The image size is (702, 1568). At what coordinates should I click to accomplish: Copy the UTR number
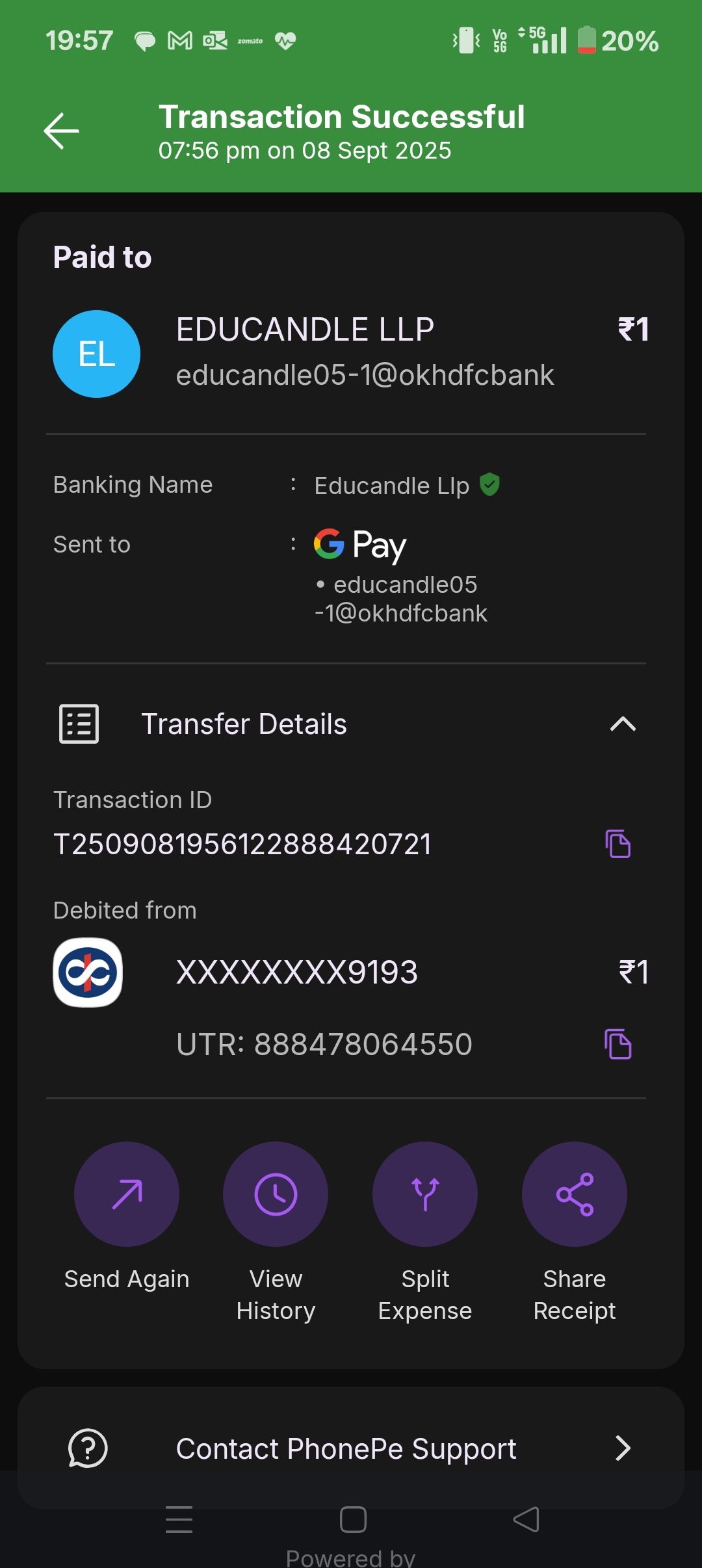(x=618, y=1044)
